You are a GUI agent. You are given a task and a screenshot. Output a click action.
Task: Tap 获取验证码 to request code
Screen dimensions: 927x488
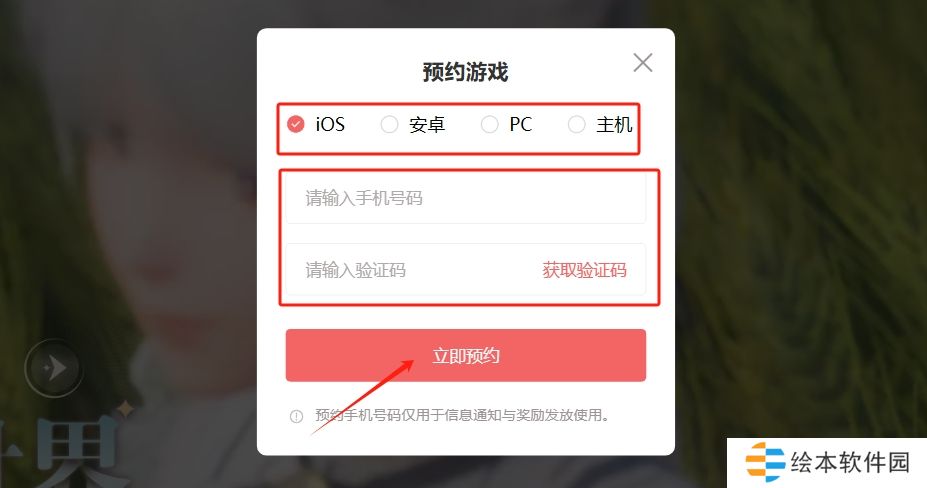coord(584,270)
